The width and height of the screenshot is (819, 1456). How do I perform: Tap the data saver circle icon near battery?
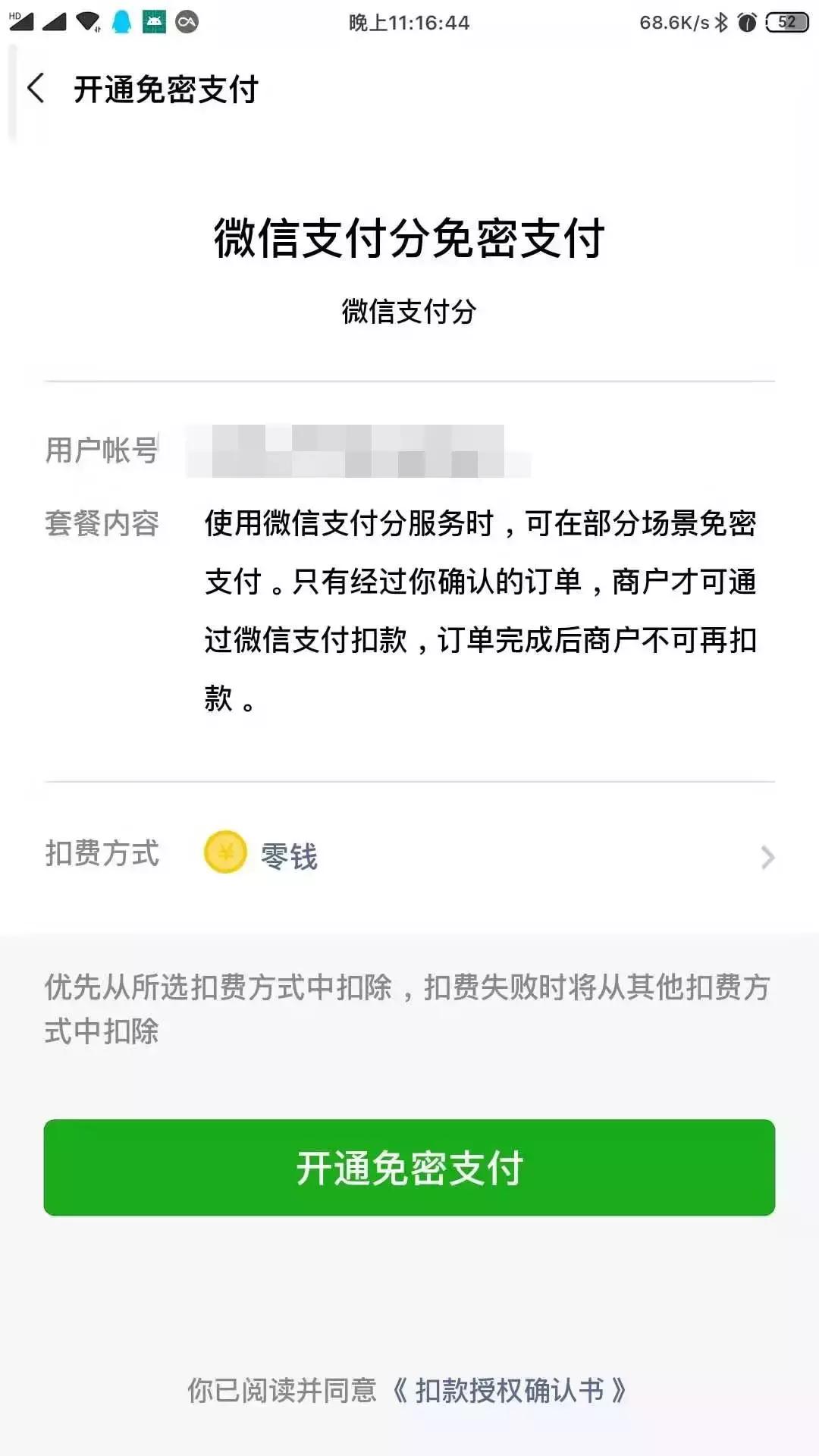point(746,21)
